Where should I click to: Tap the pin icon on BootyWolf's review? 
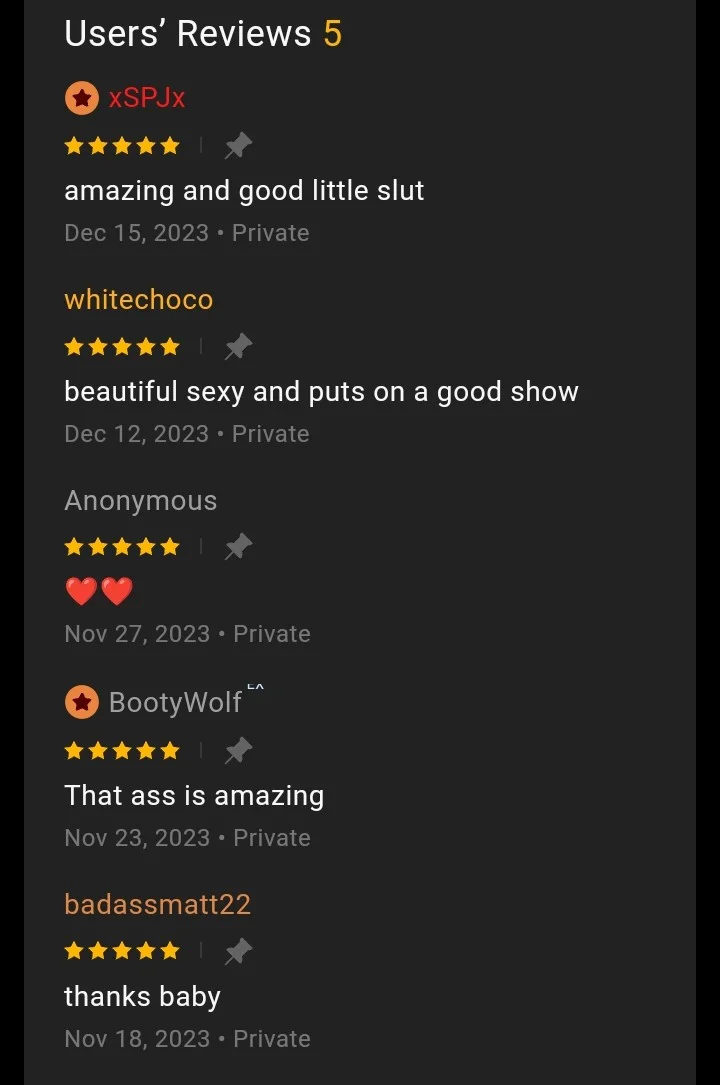tap(238, 750)
